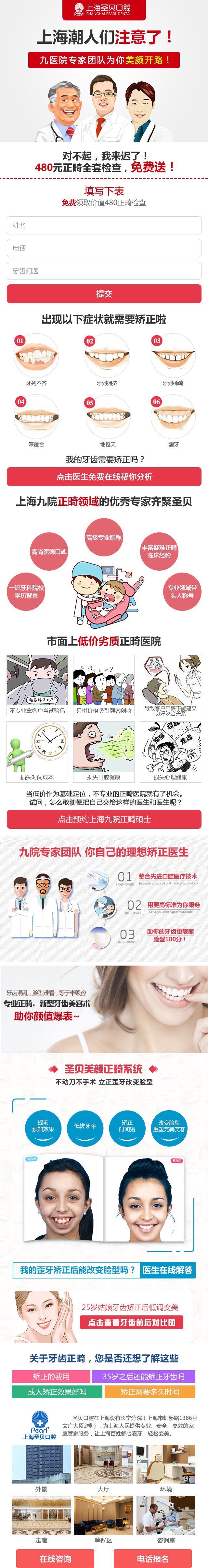The image size is (208, 1568).
Task: Open 医生在线解答 online answer
Action: 167,1270
